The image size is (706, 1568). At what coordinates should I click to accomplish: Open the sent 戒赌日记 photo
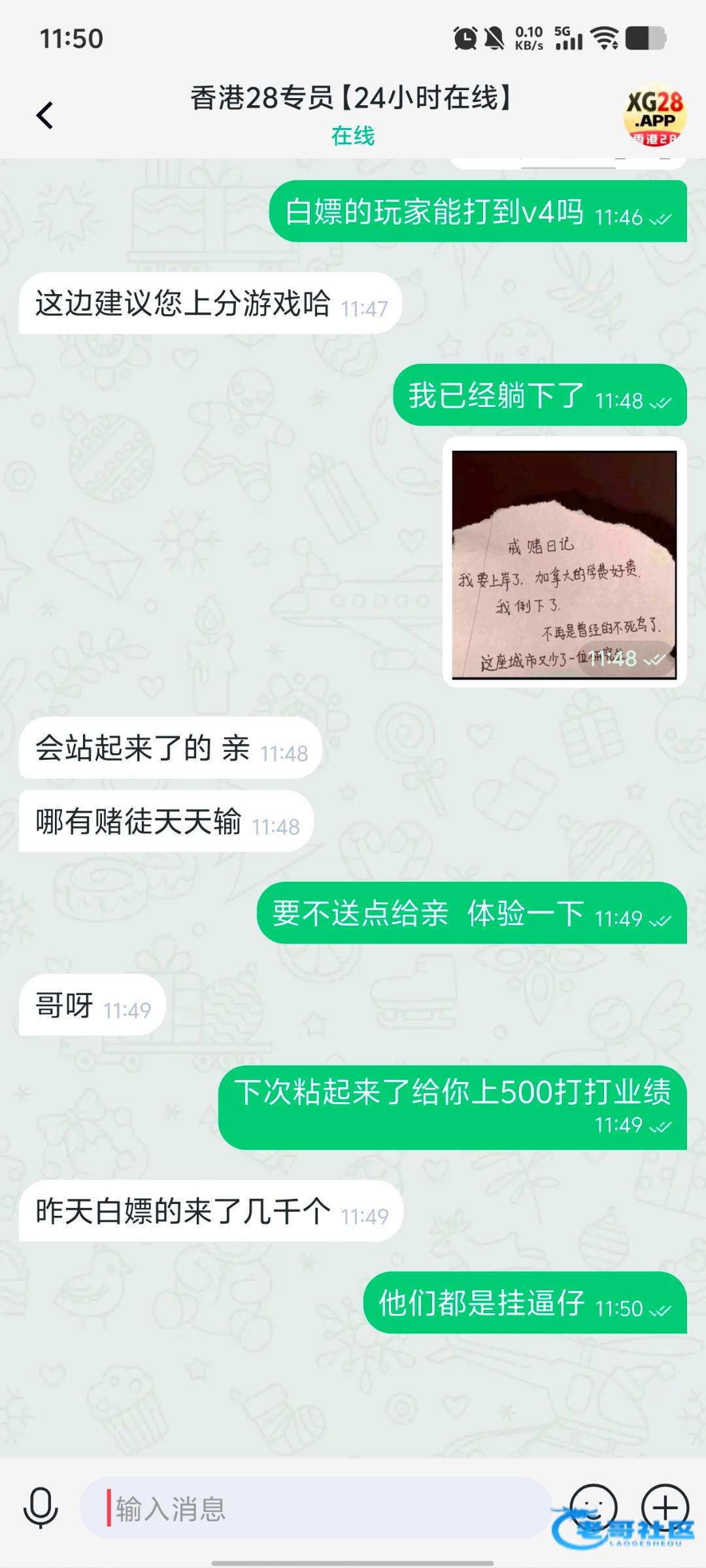click(x=564, y=564)
